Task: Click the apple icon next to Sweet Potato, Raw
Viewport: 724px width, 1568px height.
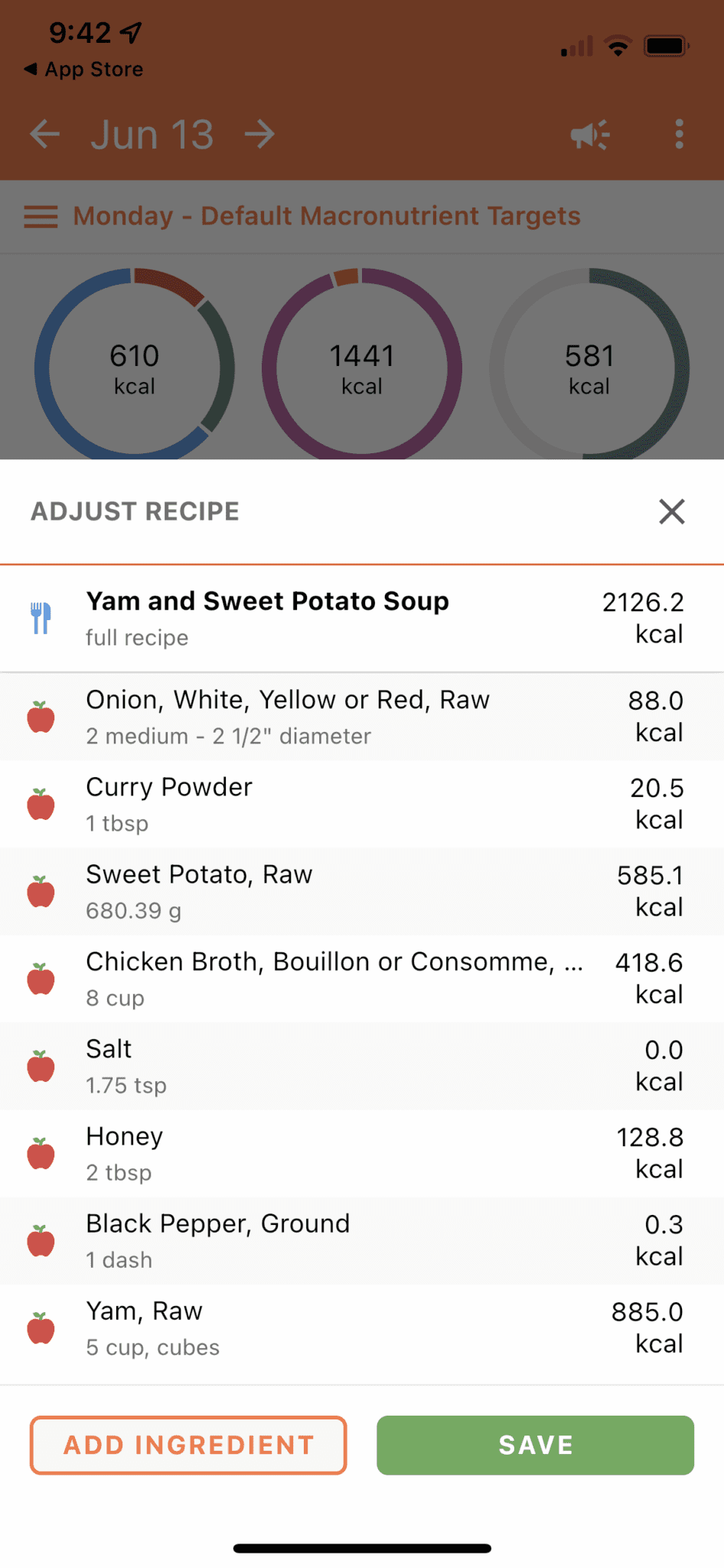Action: click(x=41, y=891)
